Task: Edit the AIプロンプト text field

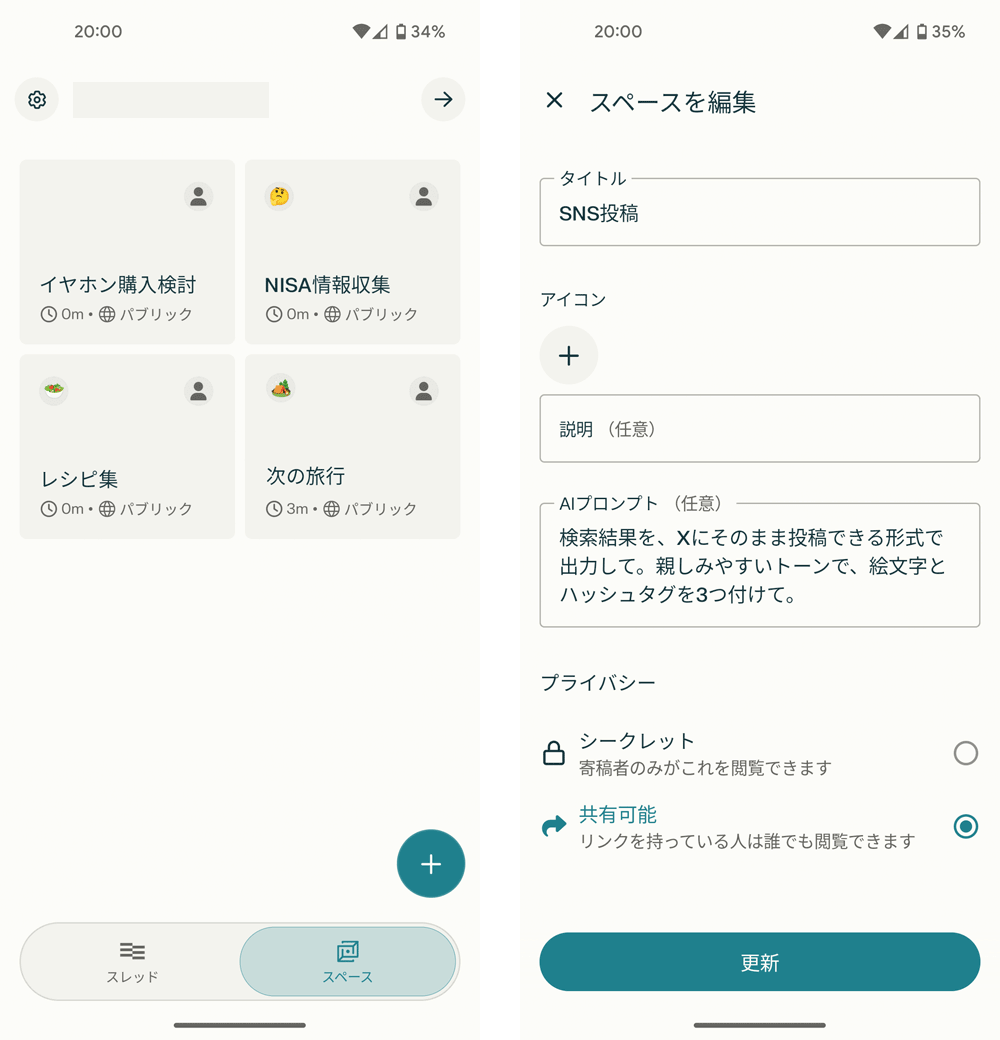Action: 759,566
